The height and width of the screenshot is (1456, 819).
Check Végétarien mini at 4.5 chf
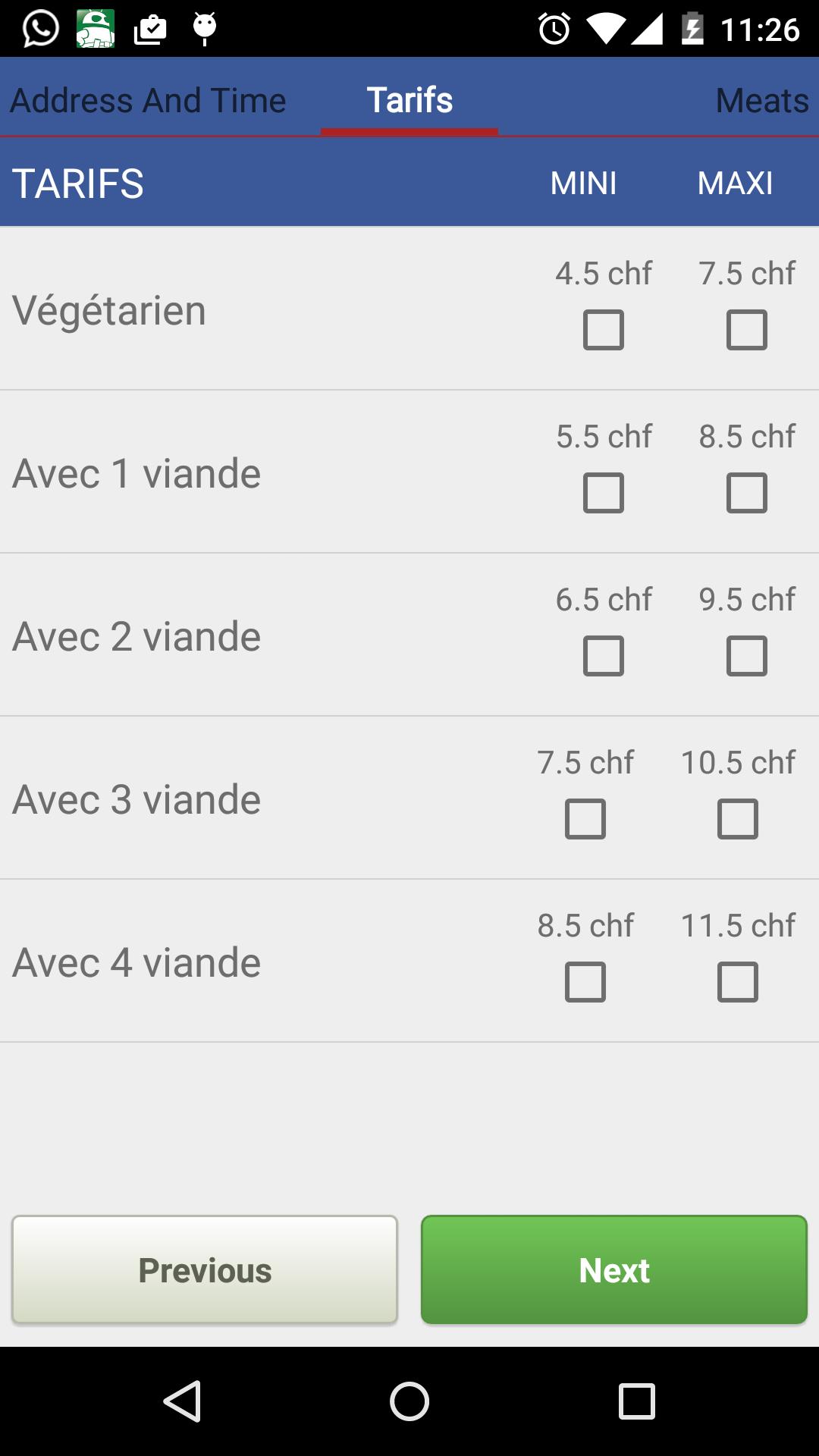click(x=604, y=330)
